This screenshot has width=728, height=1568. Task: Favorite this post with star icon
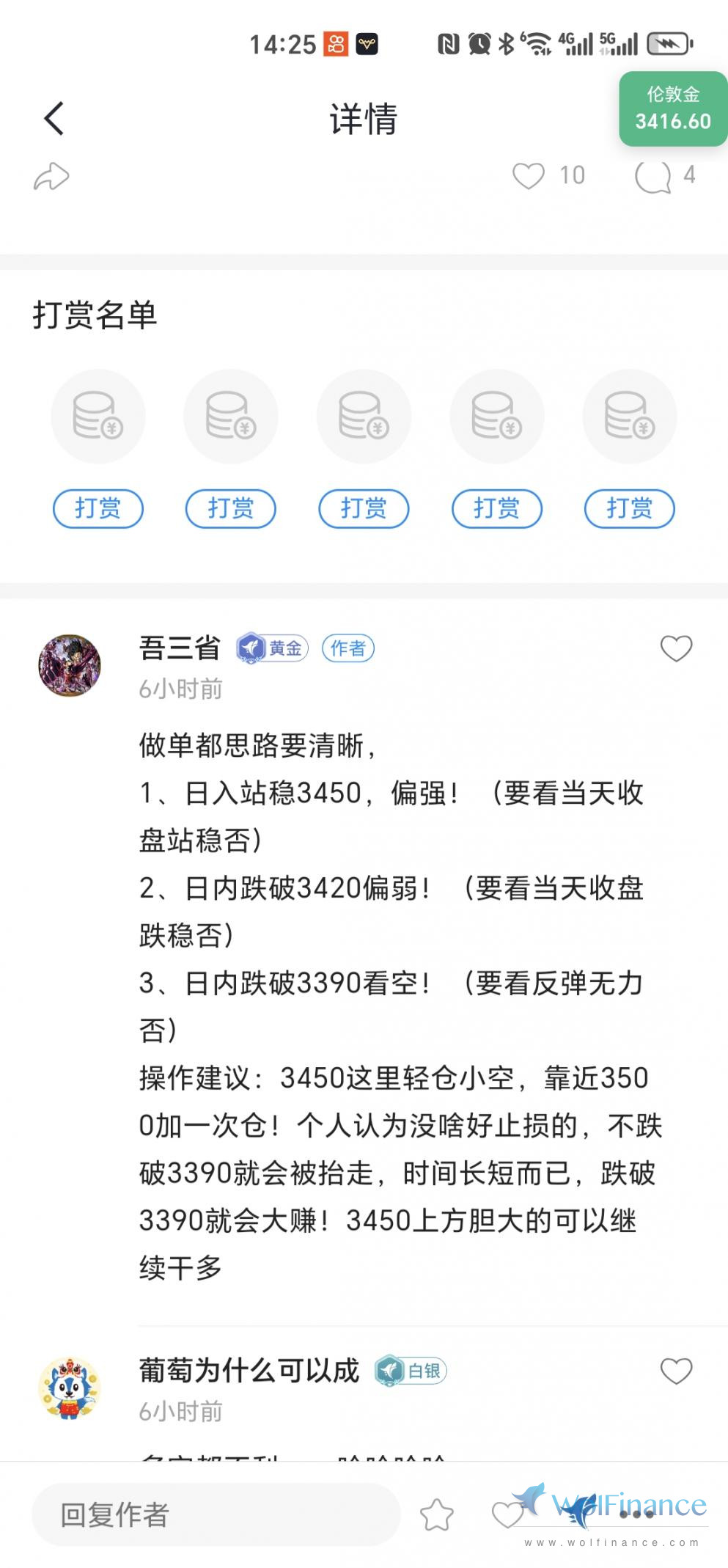(x=437, y=1514)
